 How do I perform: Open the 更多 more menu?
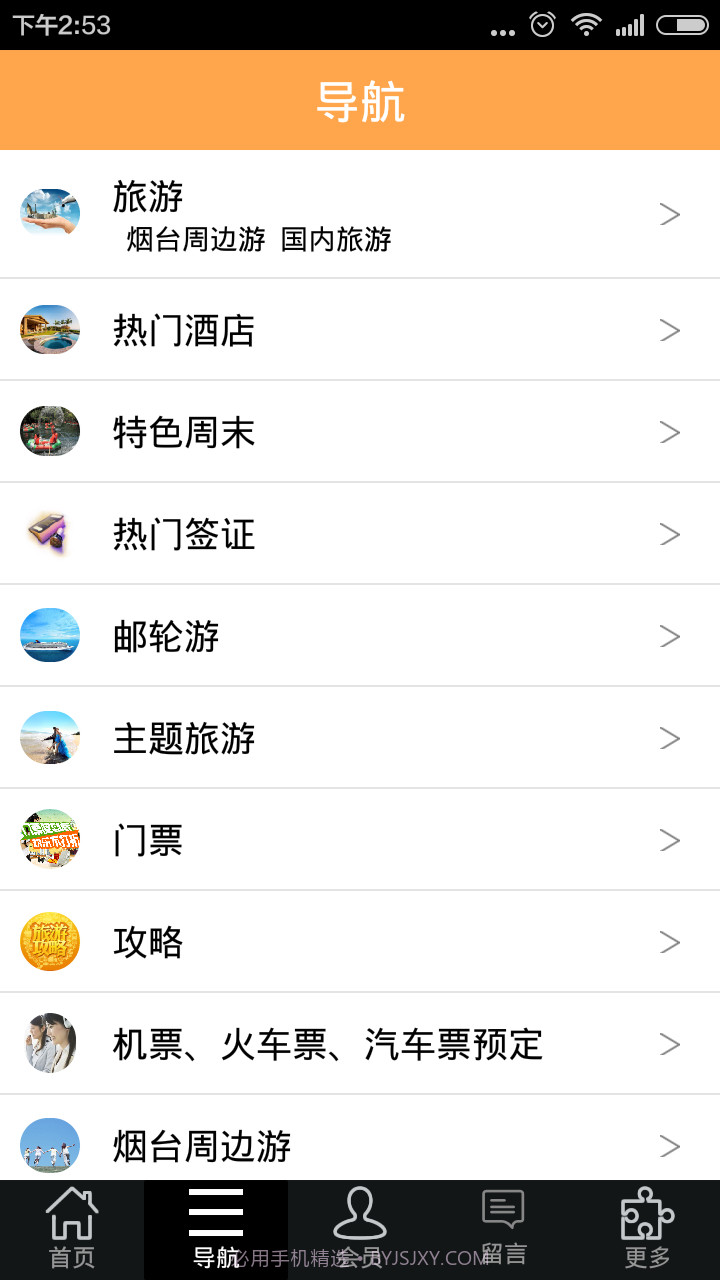(646, 1229)
